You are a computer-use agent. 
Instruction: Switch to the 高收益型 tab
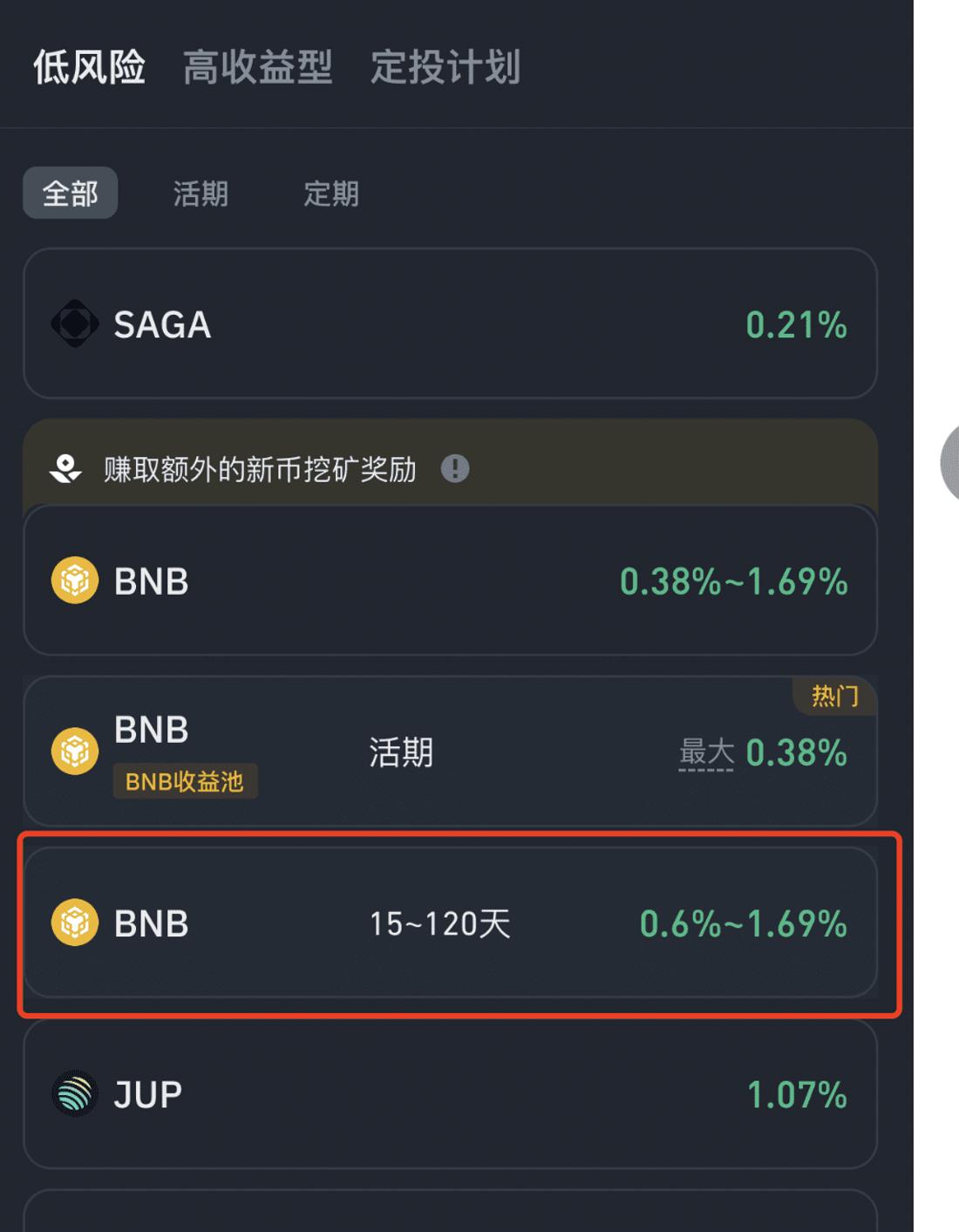[x=257, y=67]
